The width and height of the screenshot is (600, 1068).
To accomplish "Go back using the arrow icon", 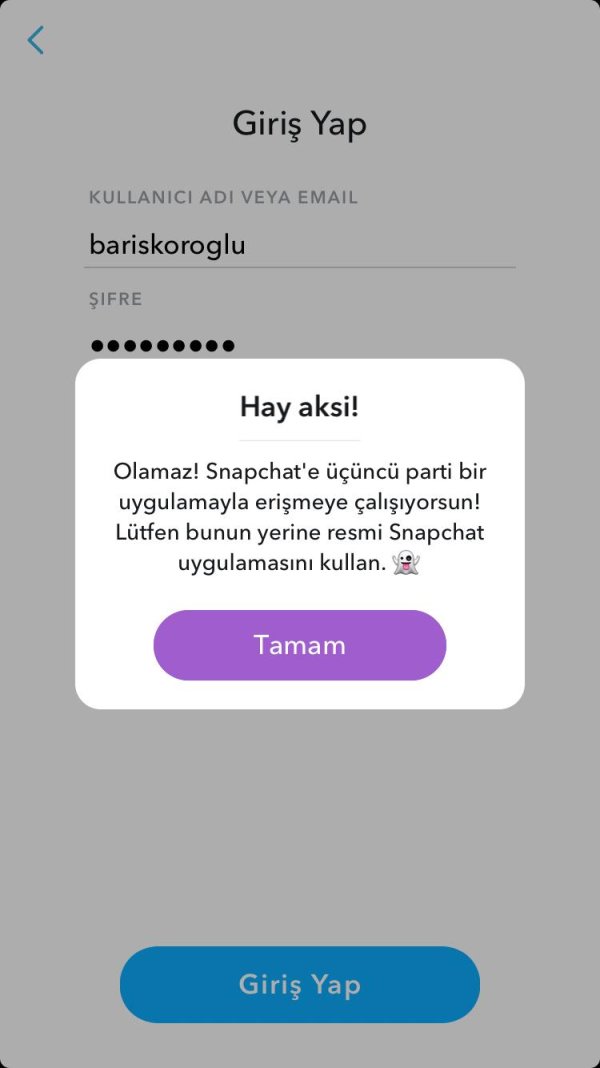I will point(36,40).
